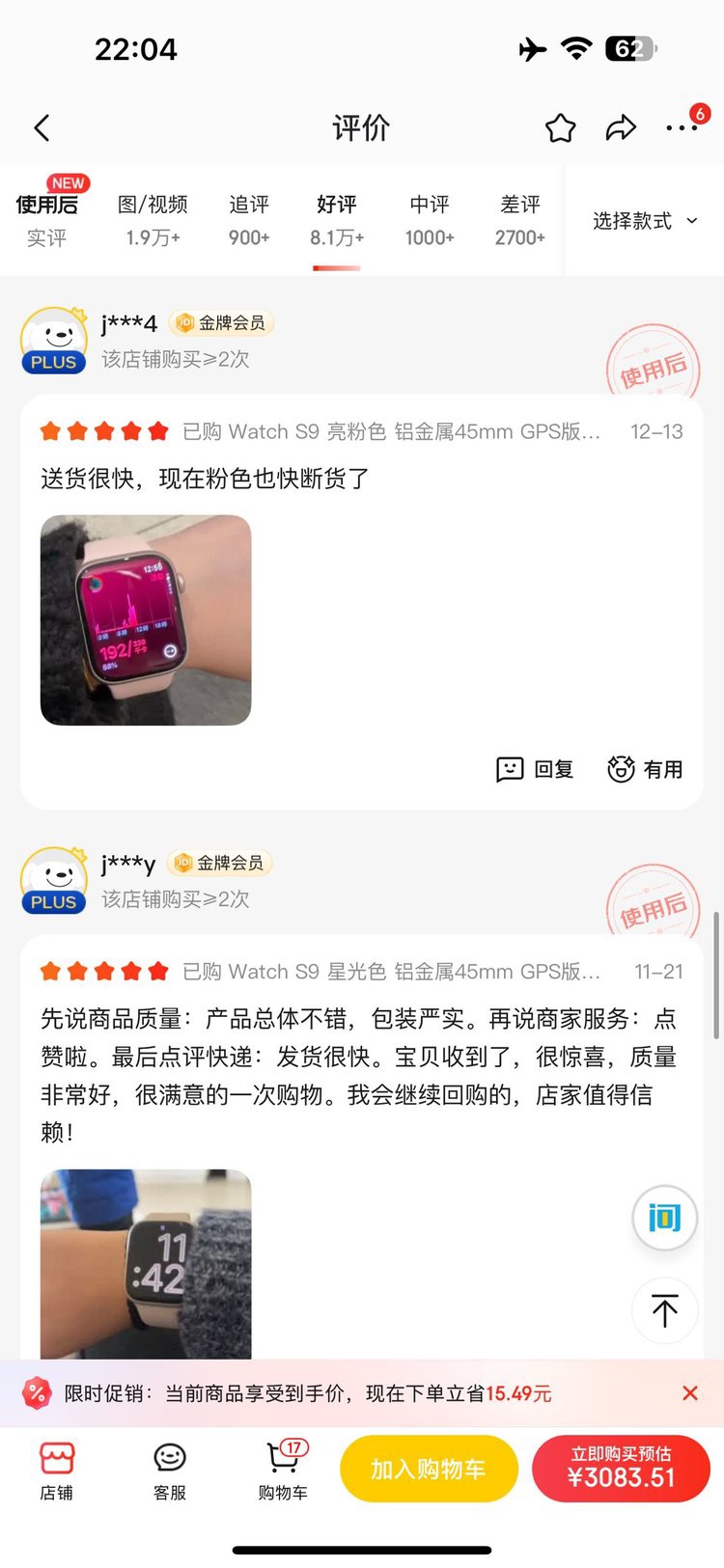Open the 追评 reviews tab

point(249,220)
